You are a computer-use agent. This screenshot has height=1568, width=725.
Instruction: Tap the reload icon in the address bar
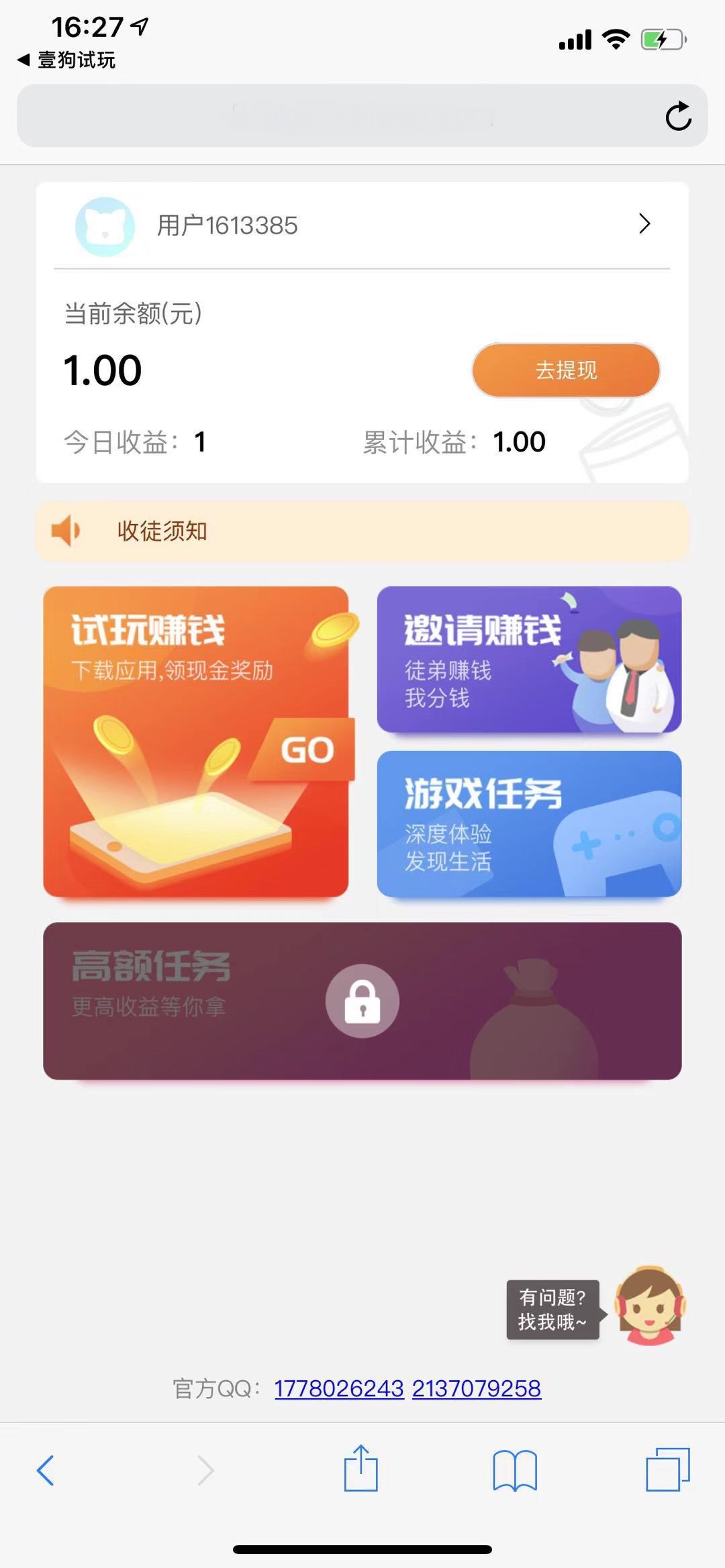pyautogui.click(x=680, y=116)
